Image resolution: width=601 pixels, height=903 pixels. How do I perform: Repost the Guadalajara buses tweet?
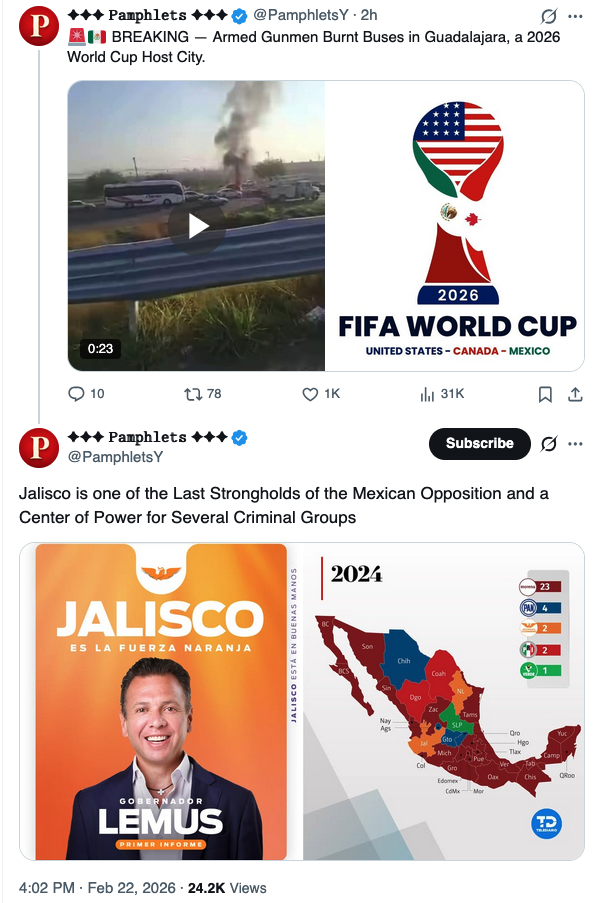point(194,394)
